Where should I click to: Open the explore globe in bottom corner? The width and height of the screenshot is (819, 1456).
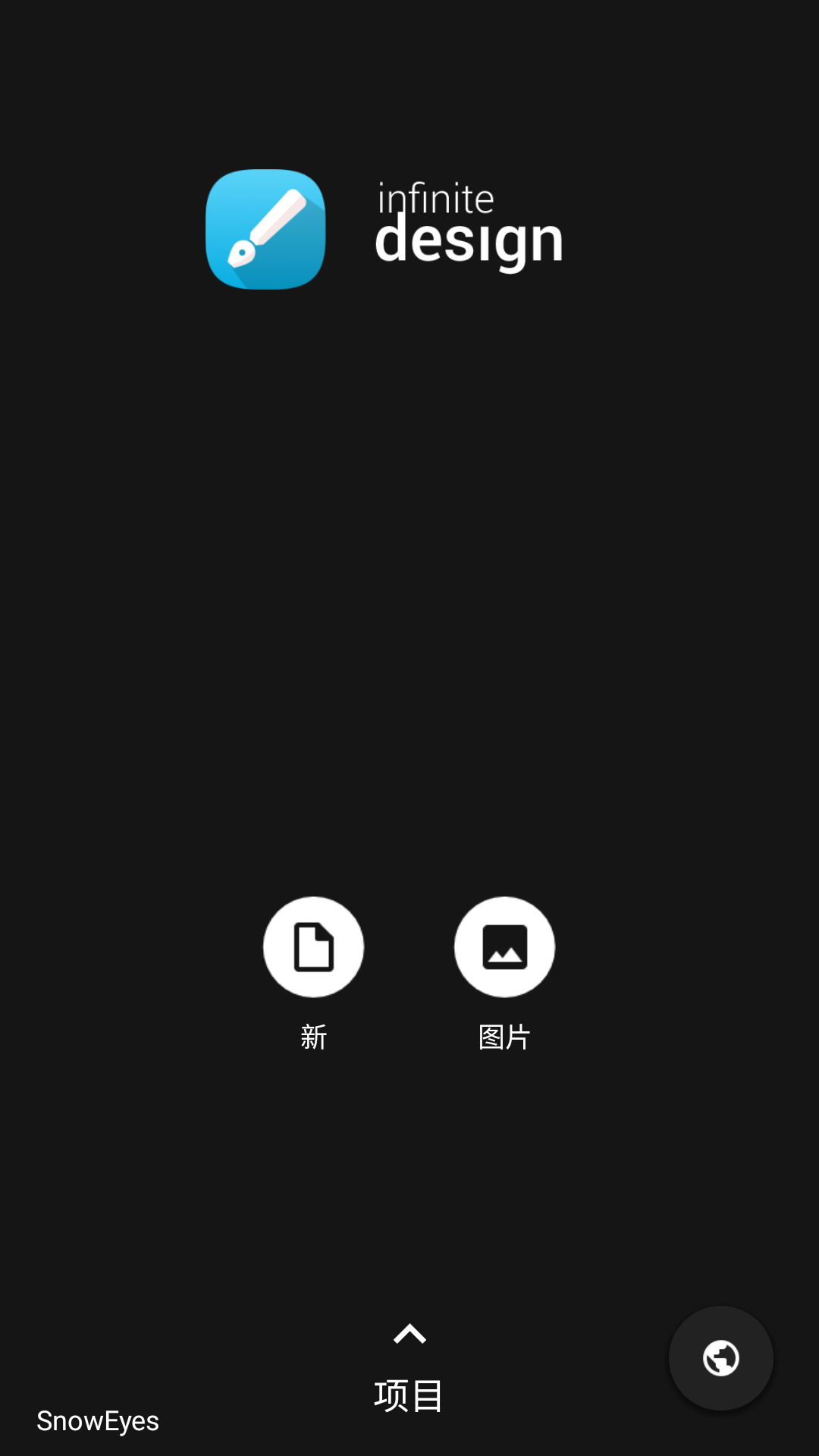click(x=720, y=1357)
